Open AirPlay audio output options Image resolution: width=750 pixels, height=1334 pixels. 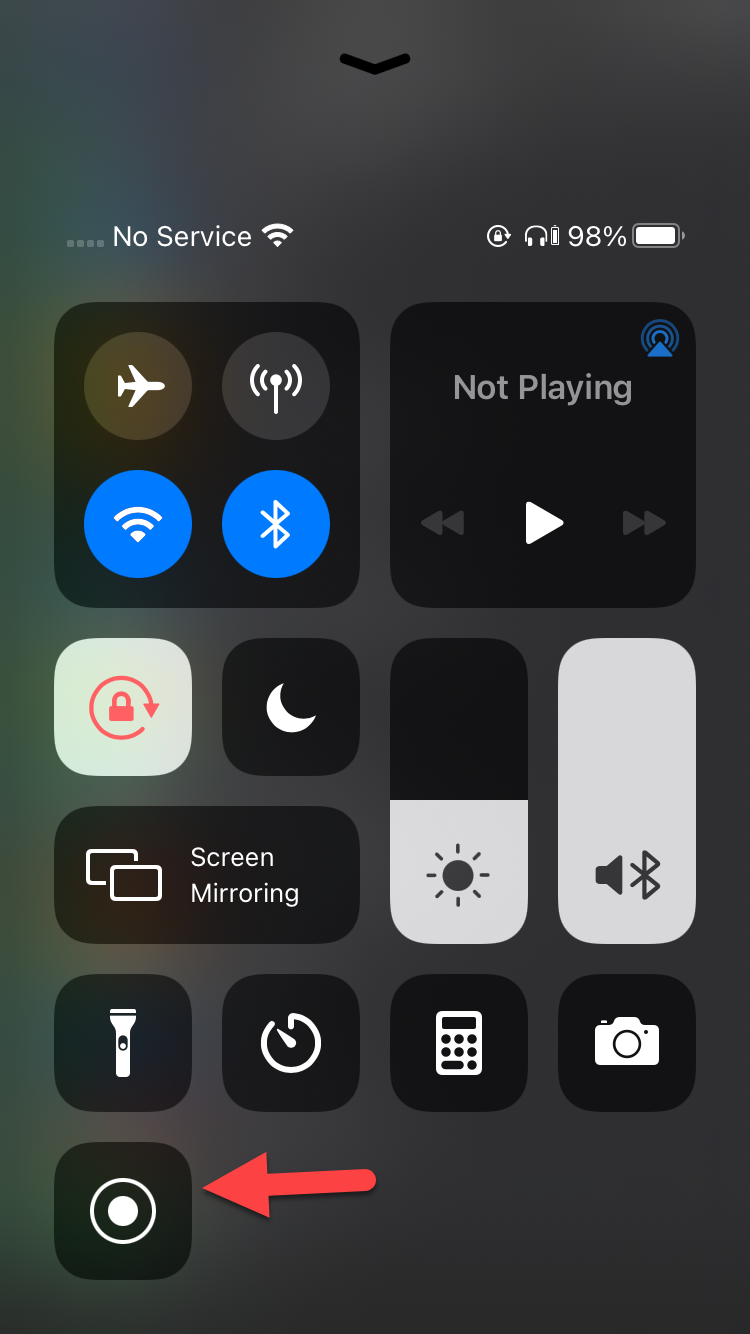[659, 339]
